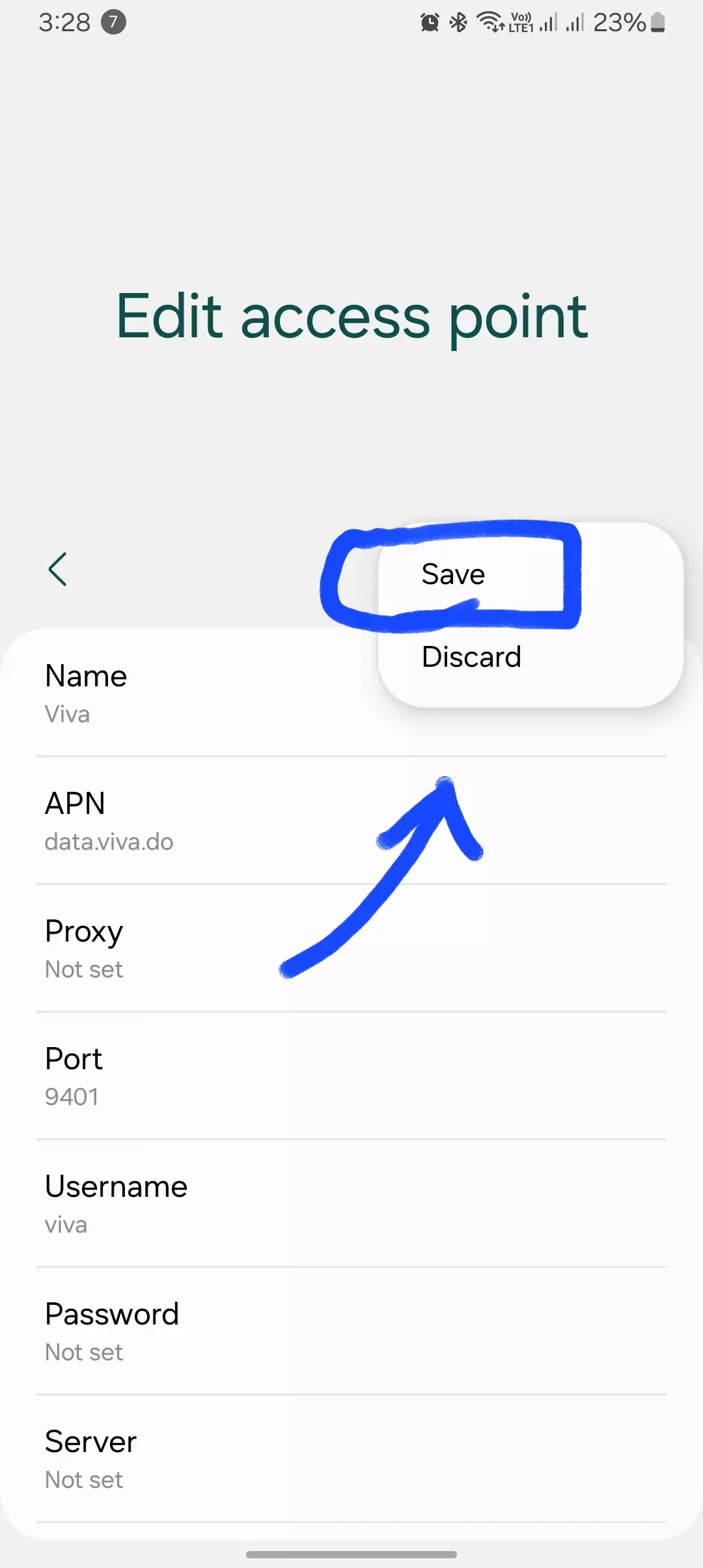
Task: Go back with the arrow icon
Action: tap(57, 570)
